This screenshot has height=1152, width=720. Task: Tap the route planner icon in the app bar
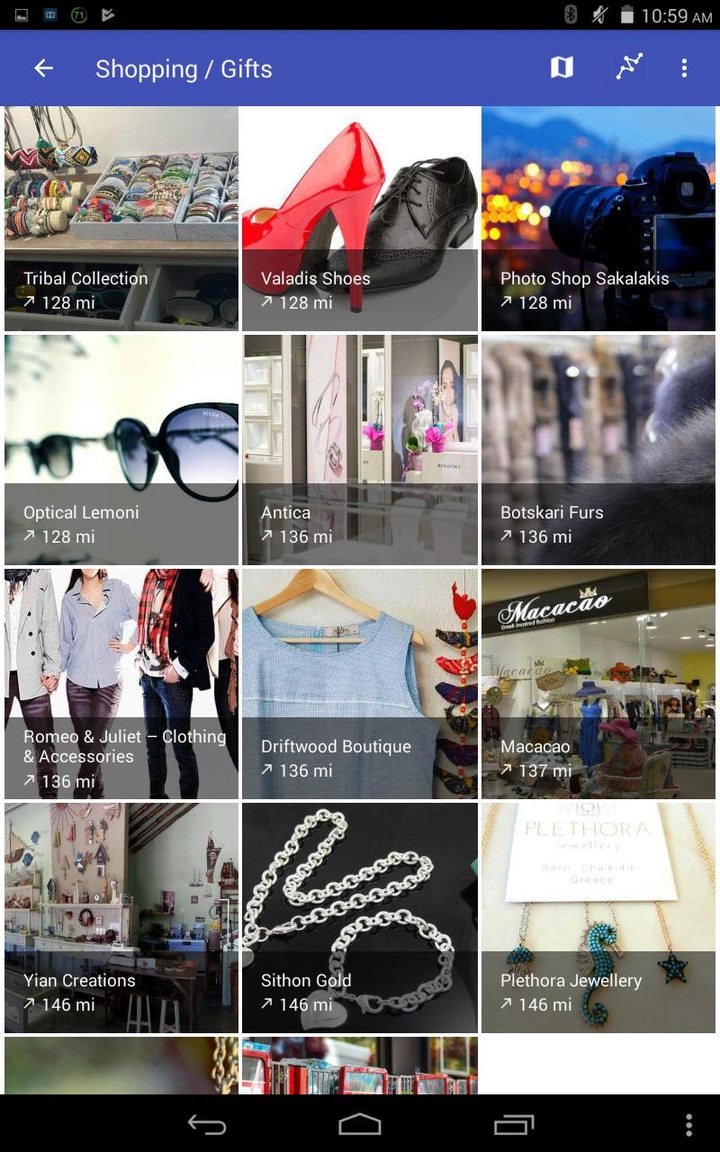[628, 68]
